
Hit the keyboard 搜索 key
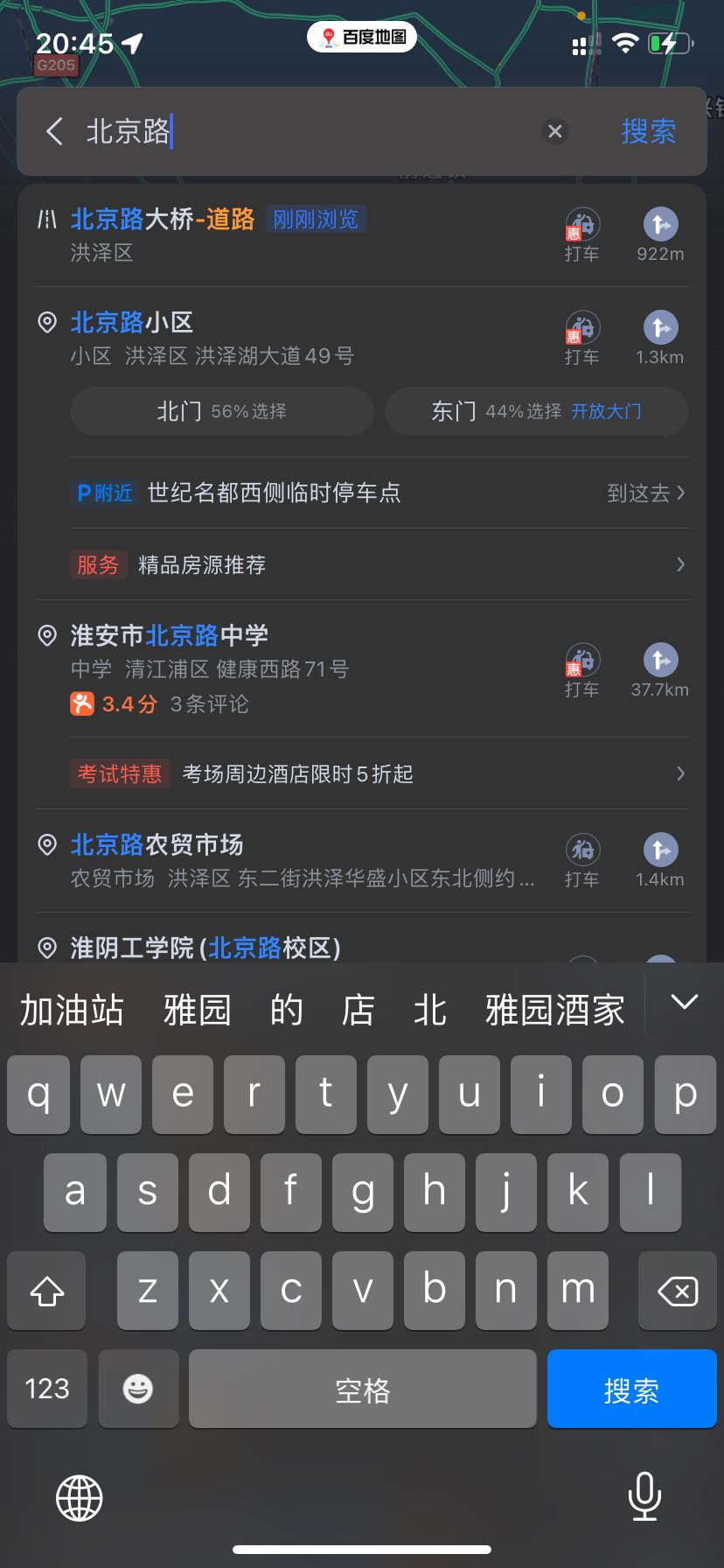pyautogui.click(x=631, y=1389)
